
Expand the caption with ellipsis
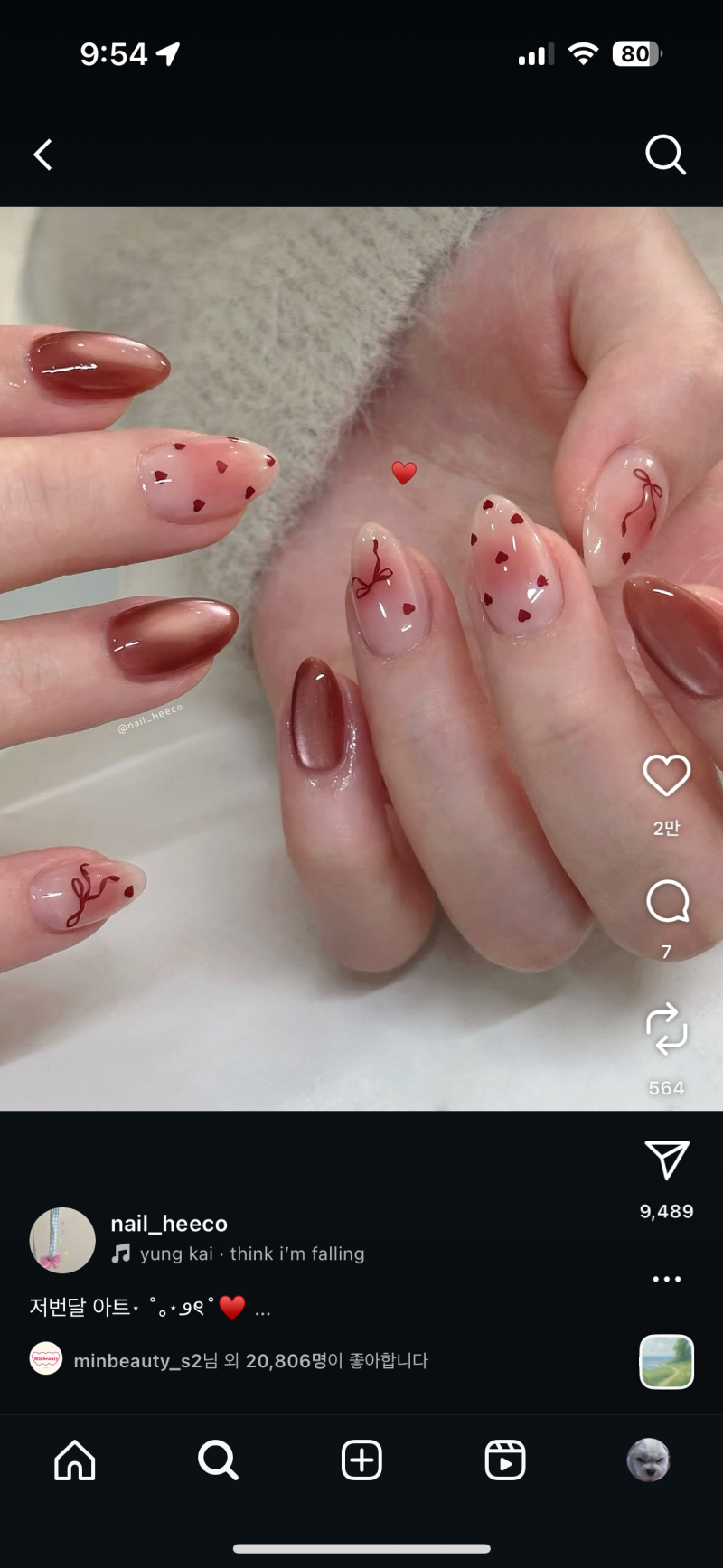pyautogui.click(x=262, y=1309)
